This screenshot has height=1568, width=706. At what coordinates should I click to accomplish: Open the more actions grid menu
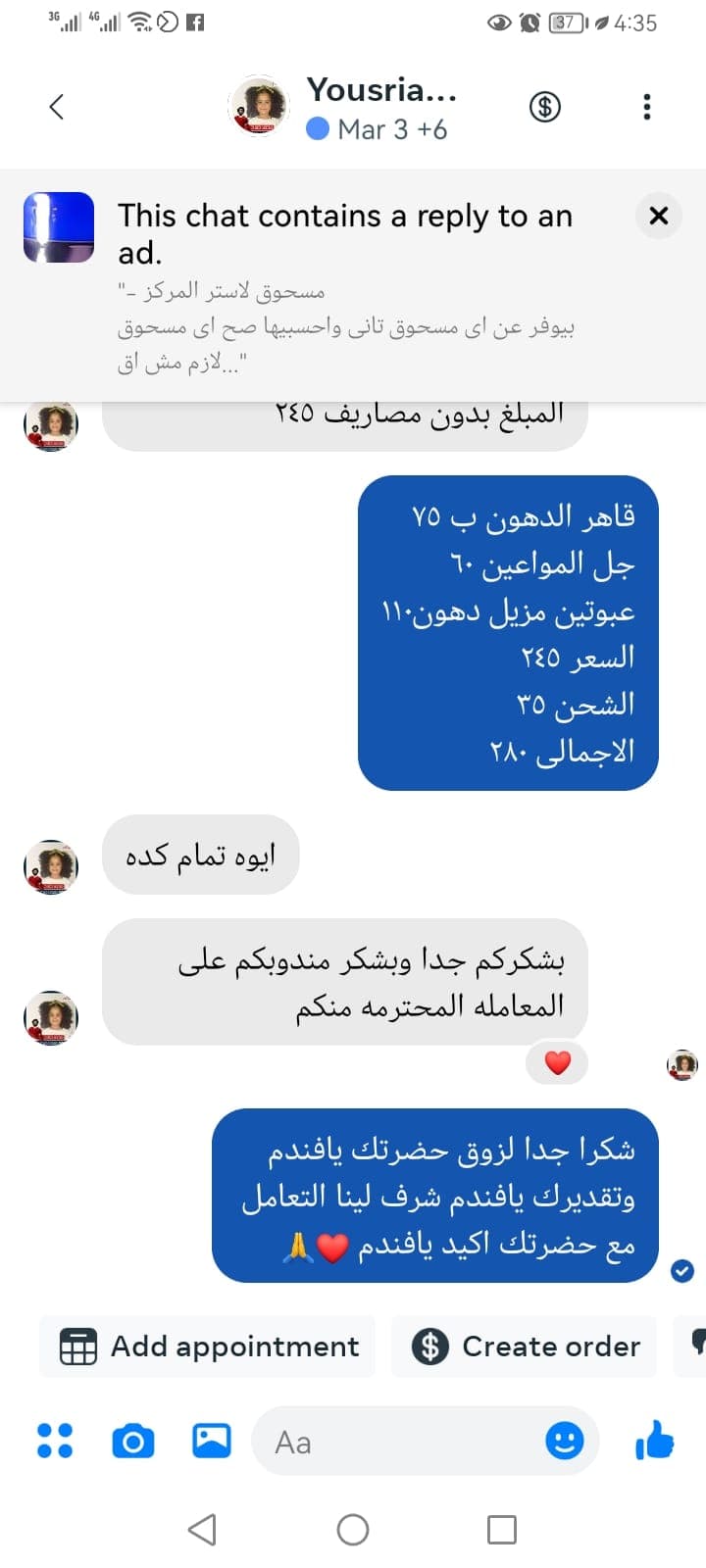(x=54, y=1441)
